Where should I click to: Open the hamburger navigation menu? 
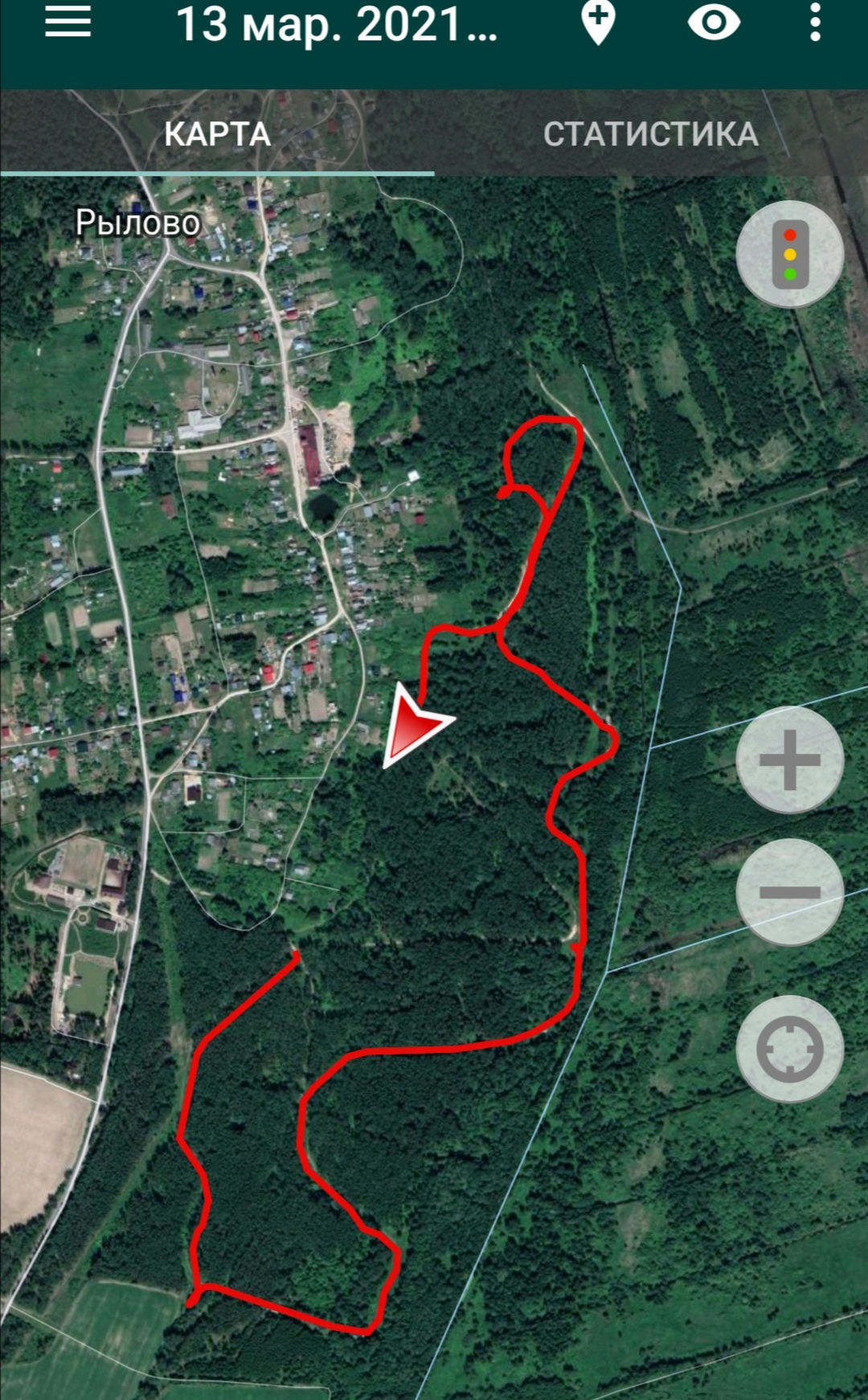tap(68, 23)
